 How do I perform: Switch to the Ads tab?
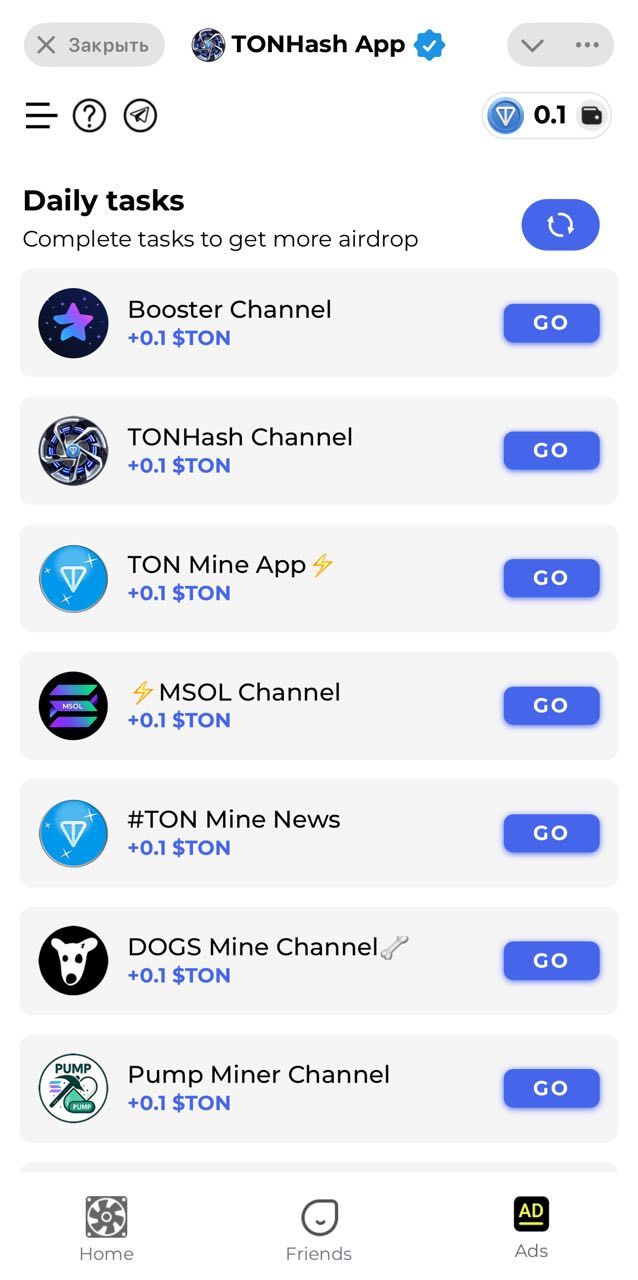click(531, 1227)
